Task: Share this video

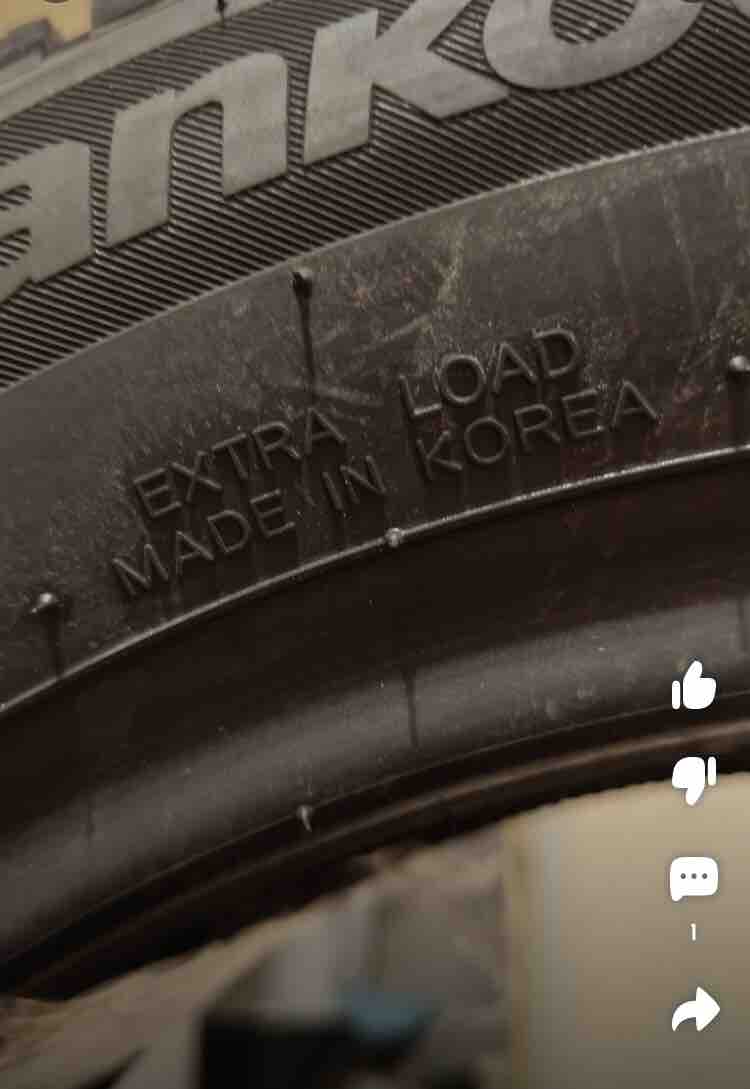Action: tap(696, 1009)
